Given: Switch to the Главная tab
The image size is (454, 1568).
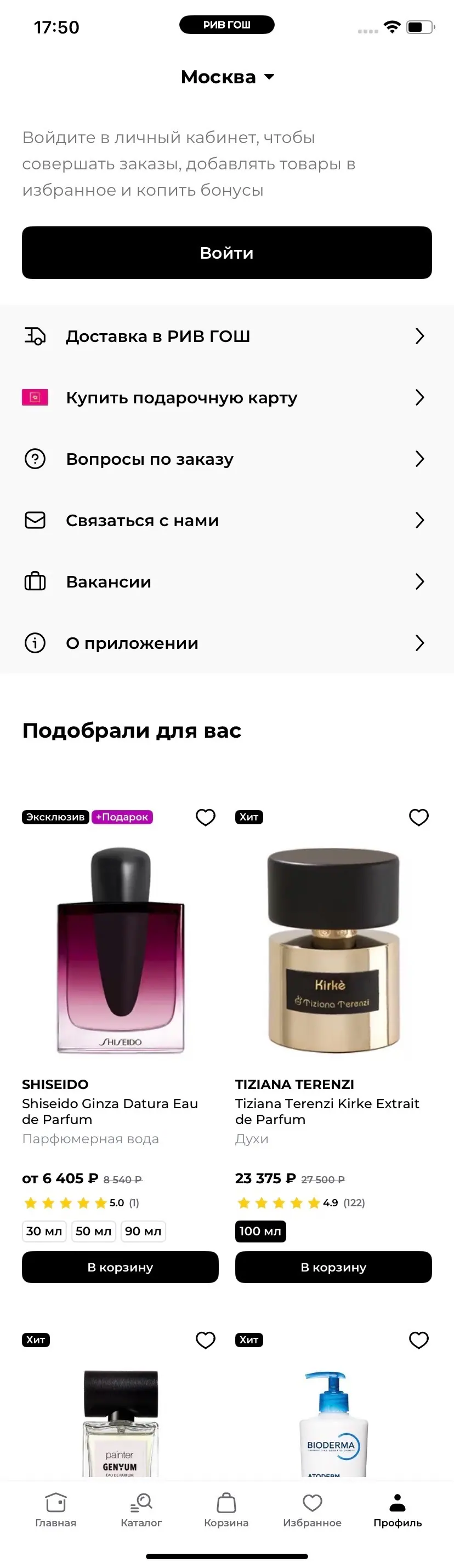Looking at the screenshot, I should point(56,1510).
